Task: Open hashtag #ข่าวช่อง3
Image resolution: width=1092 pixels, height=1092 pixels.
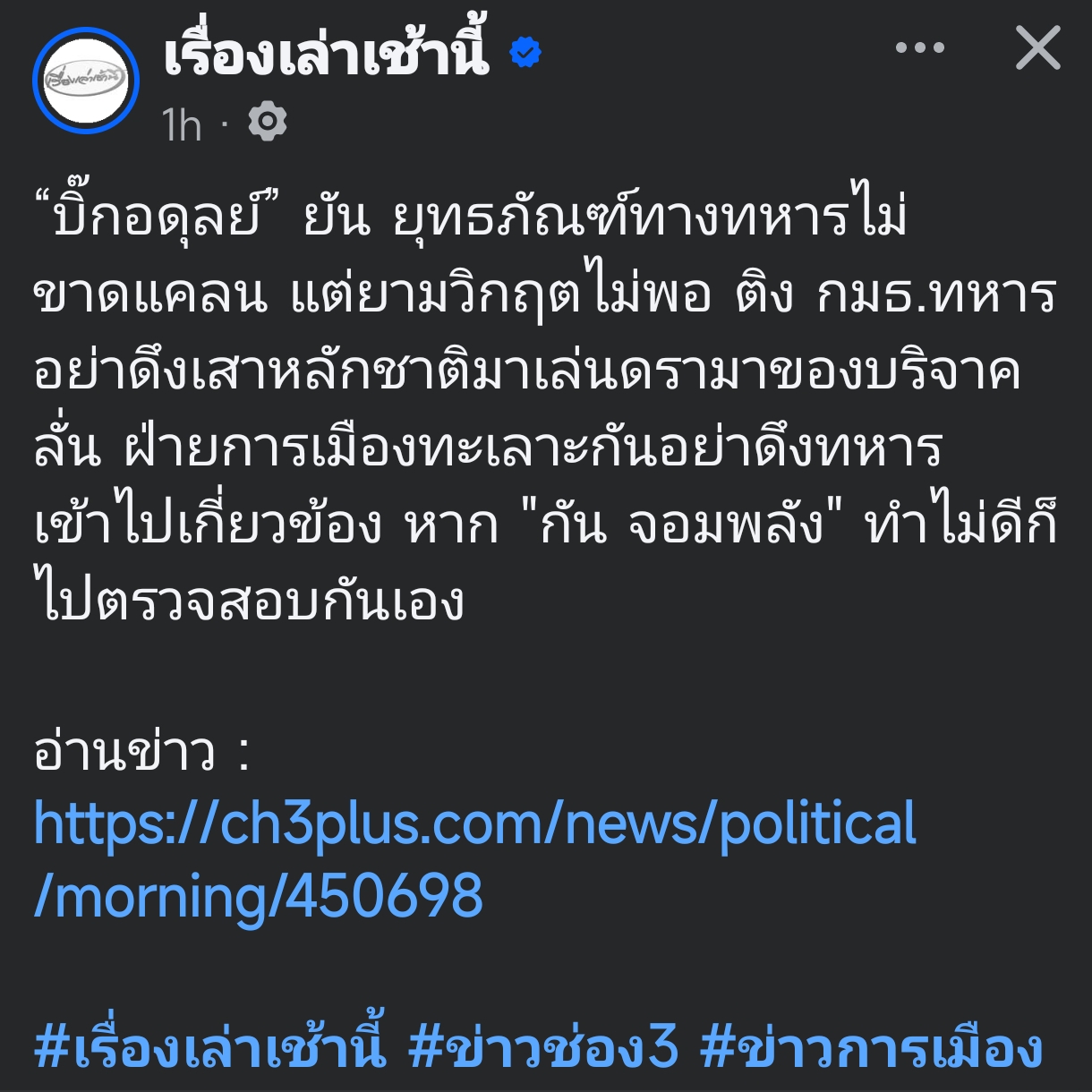Action: click(x=543, y=1047)
